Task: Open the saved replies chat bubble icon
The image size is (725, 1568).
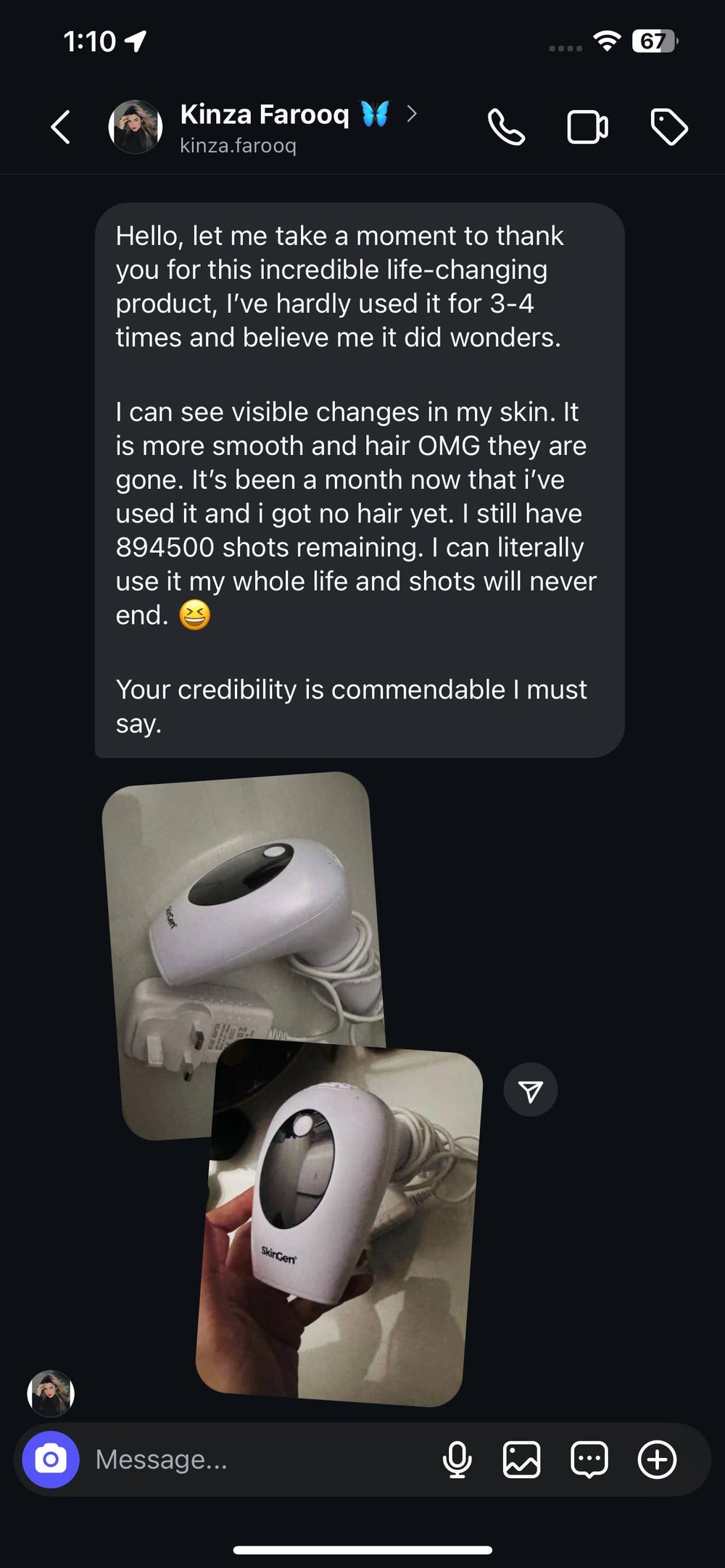Action: [589, 1459]
